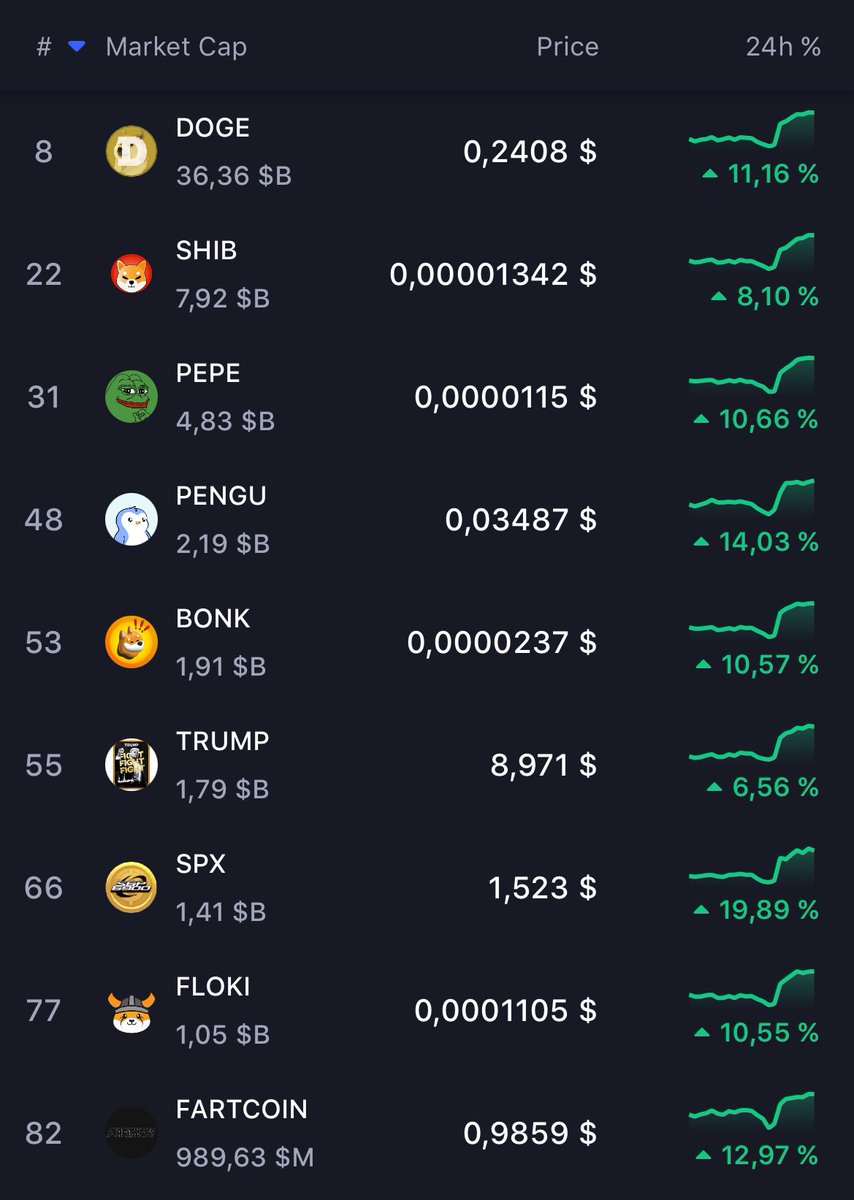Open the DOGE coin row
The height and width of the screenshot is (1200, 854).
tap(213, 129)
